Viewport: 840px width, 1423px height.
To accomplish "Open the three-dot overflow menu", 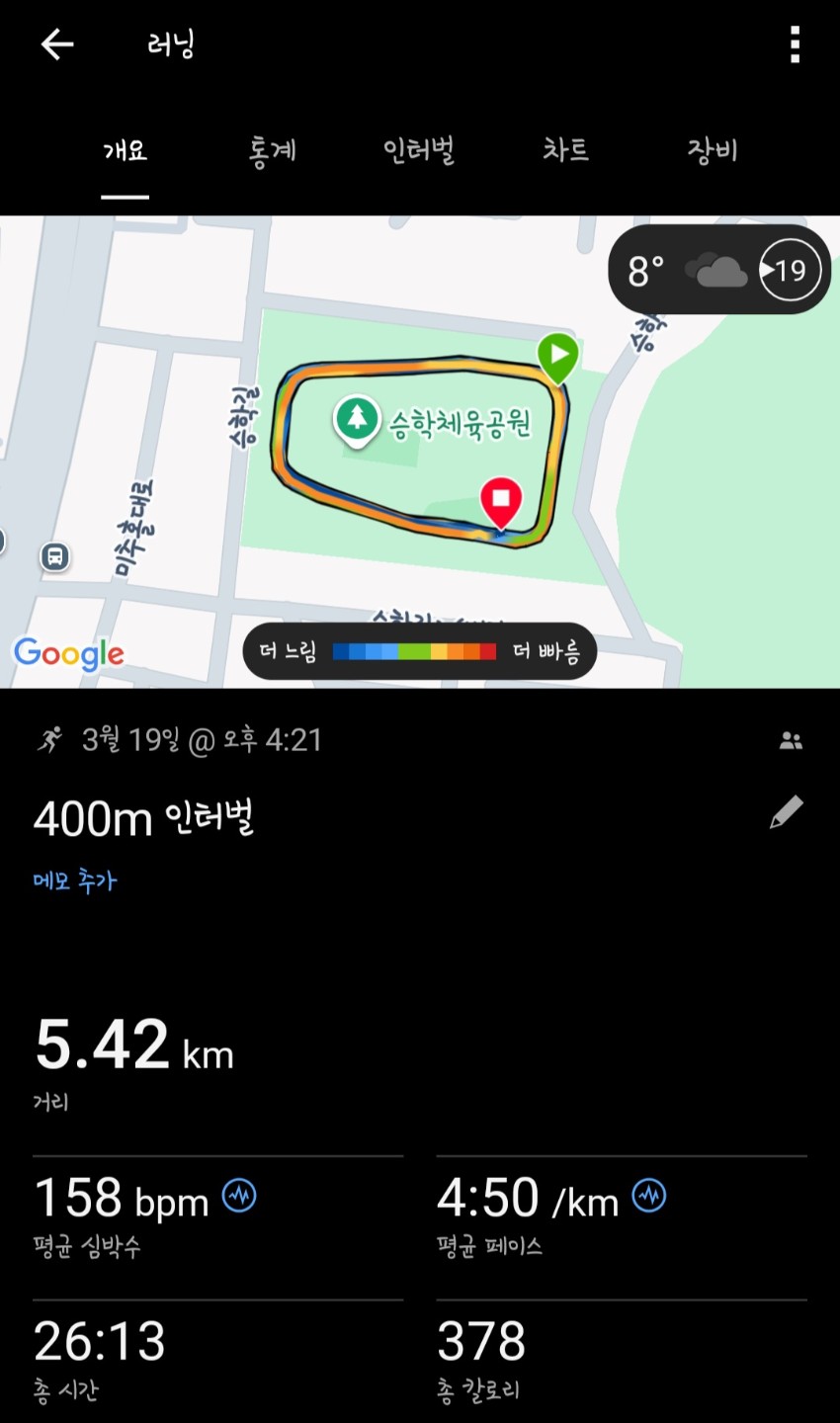I will 795,44.
